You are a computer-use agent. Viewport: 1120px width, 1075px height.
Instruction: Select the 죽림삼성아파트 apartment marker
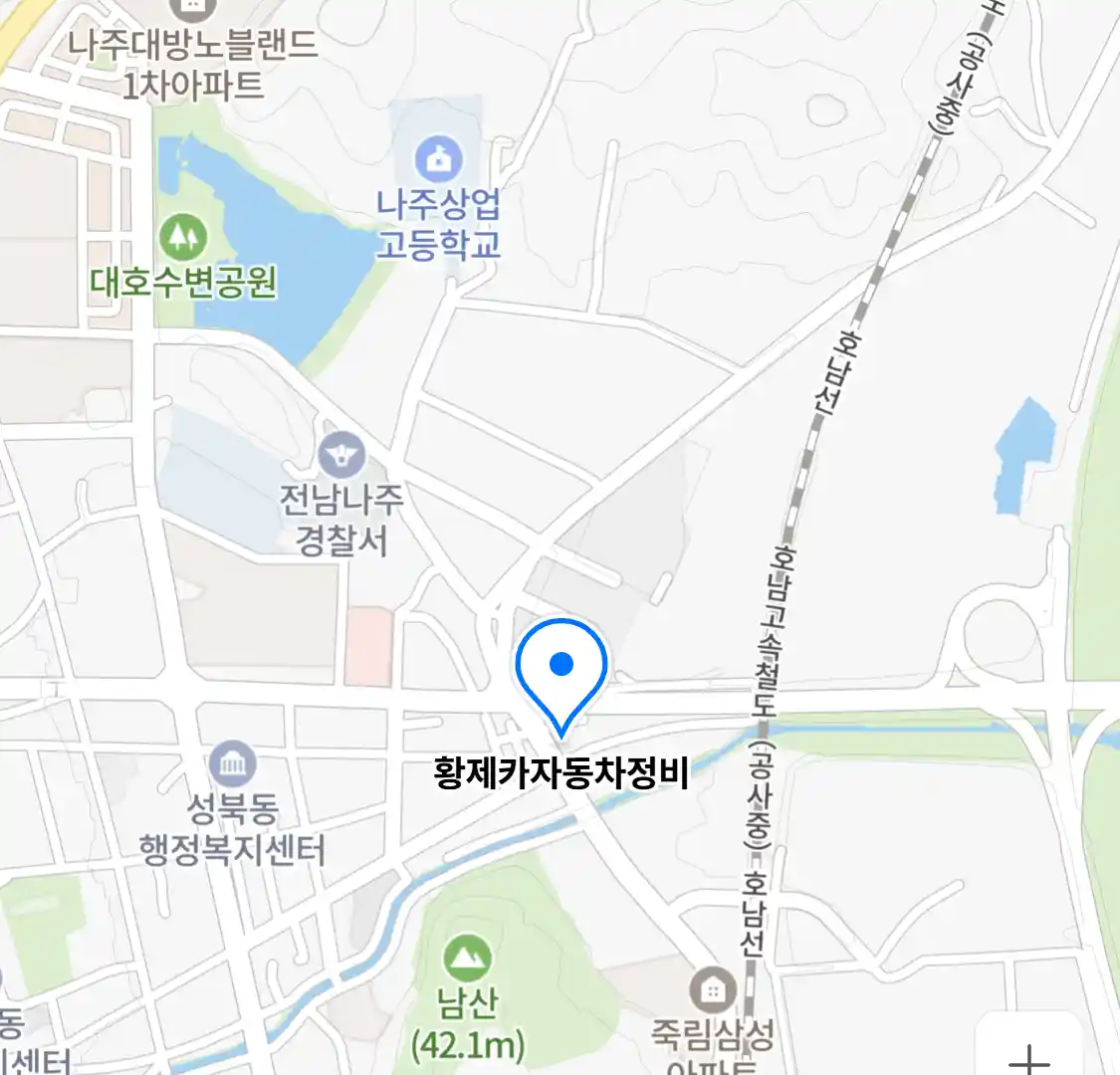(713, 989)
